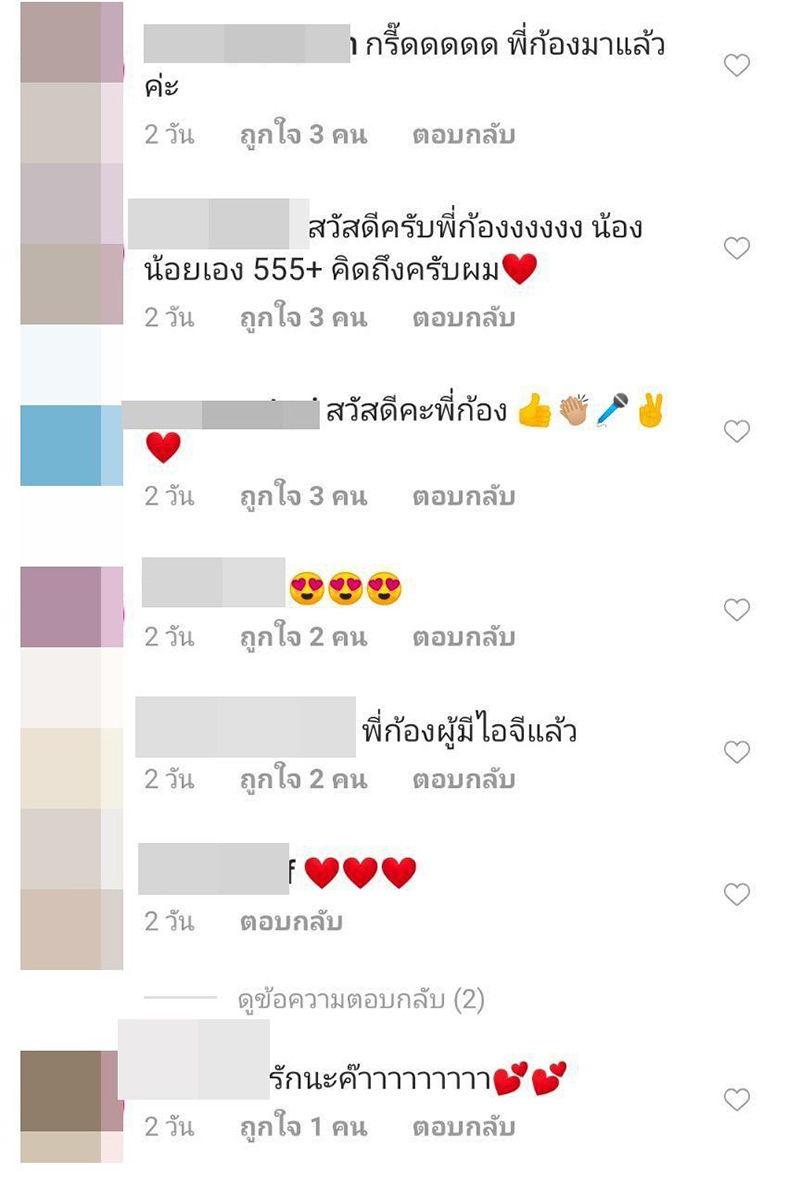The height and width of the screenshot is (1187, 800).
Task: Like the comment 'กรี๊ดดดดด พี่ก้องมาแล้วค่ะ'
Action: pyautogui.click(x=737, y=66)
